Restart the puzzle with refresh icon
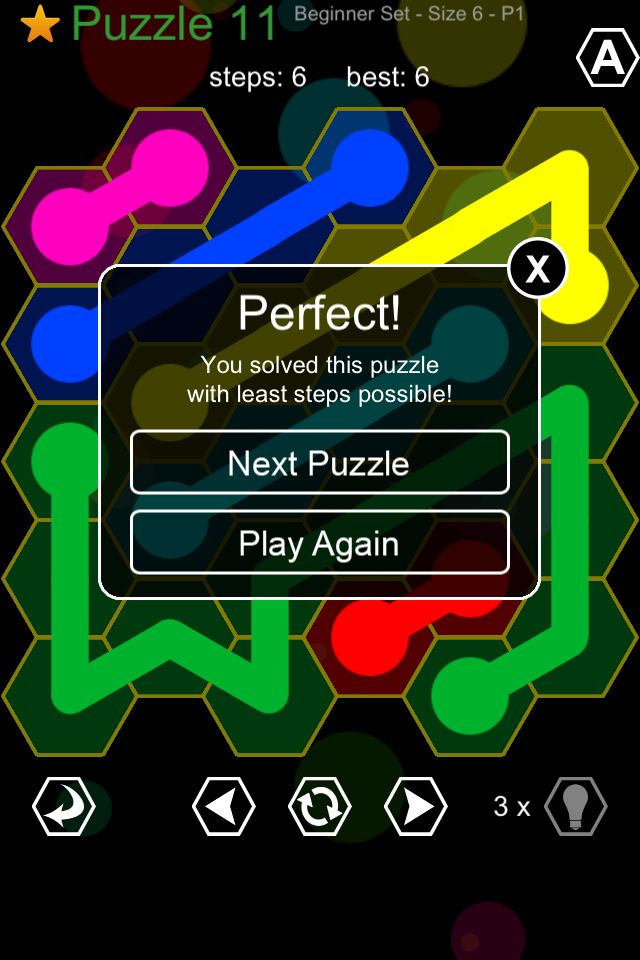 (320, 806)
